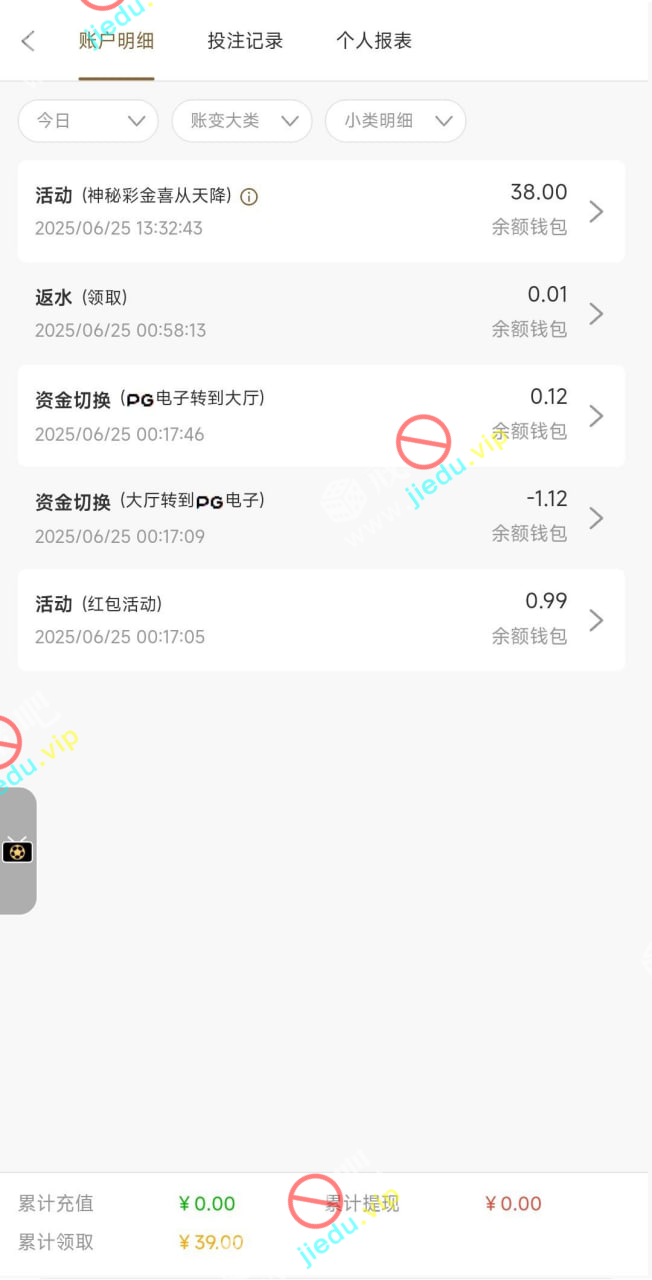Expand the 账变大类 filter dropdown
The image size is (652, 1280).
pyautogui.click(x=242, y=121)
